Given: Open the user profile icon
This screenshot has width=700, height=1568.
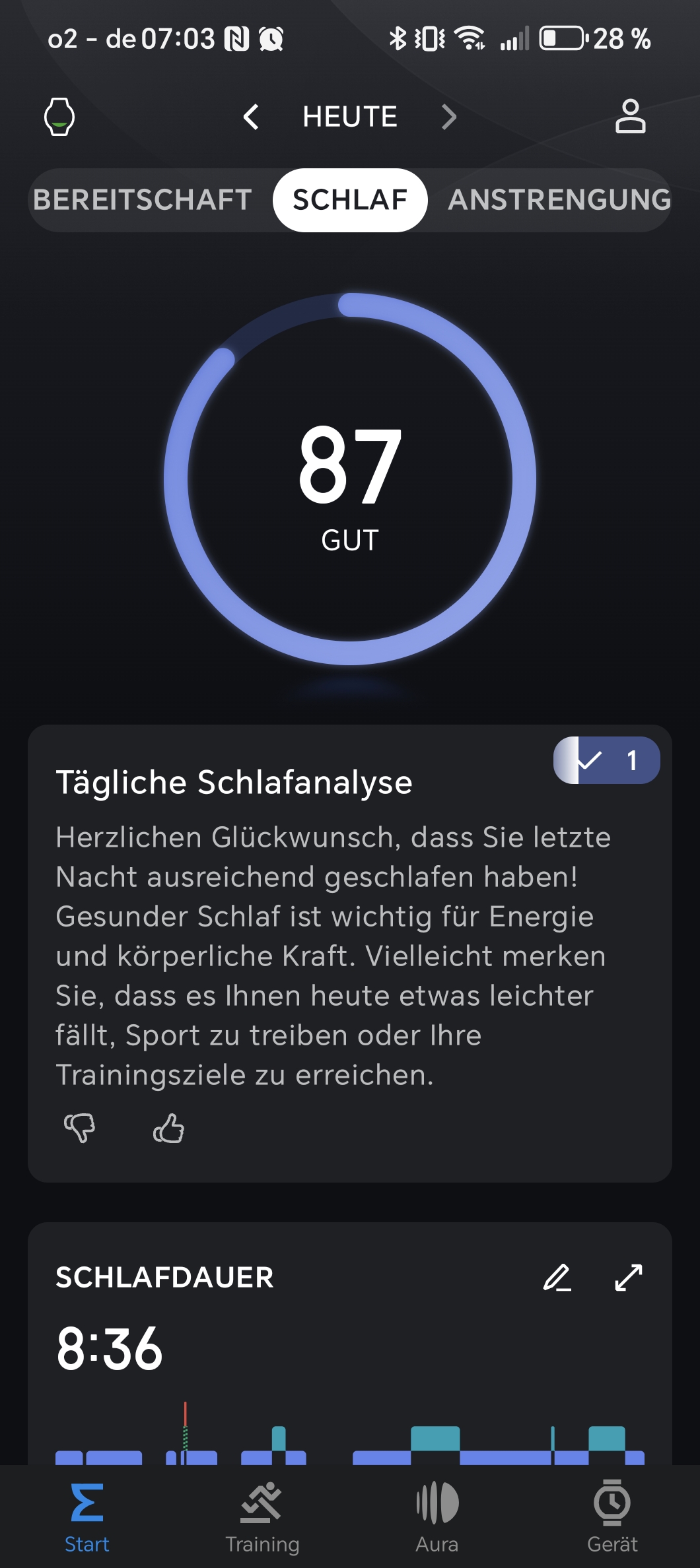Looking at the screenshot, I should [x=630, y=117].
